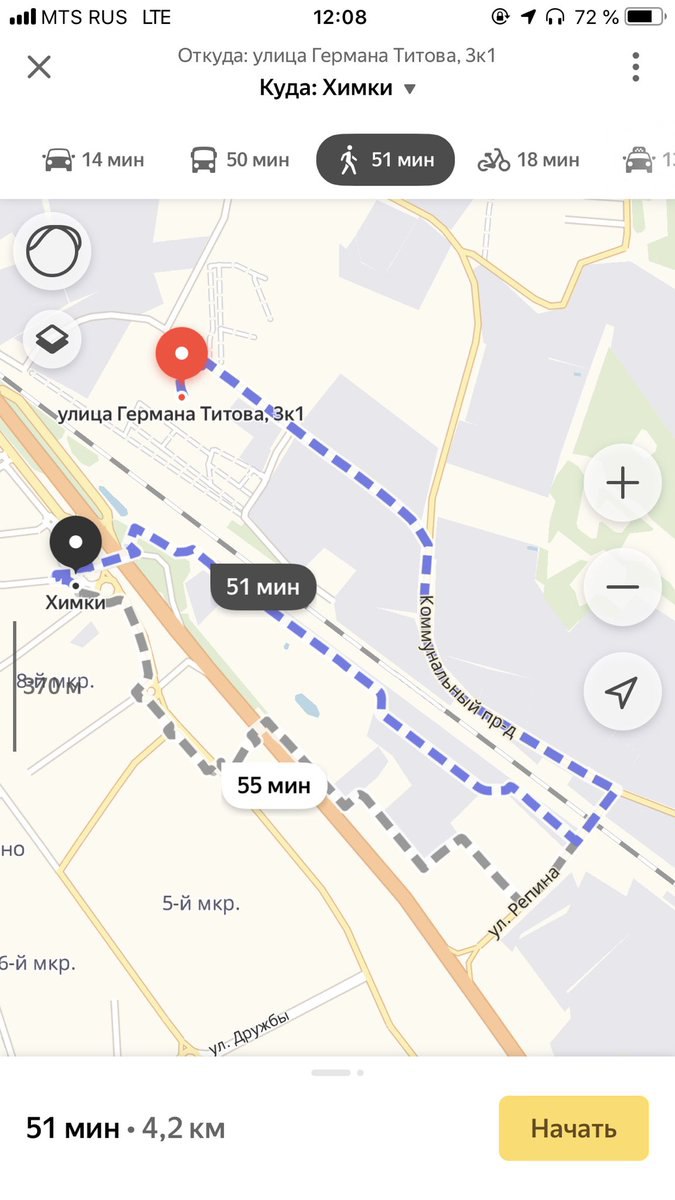Image resolution: width=675 pixels, height=1200 pixels.
Task: Edit the Откуда starting address
Action: tap(337, 56)
